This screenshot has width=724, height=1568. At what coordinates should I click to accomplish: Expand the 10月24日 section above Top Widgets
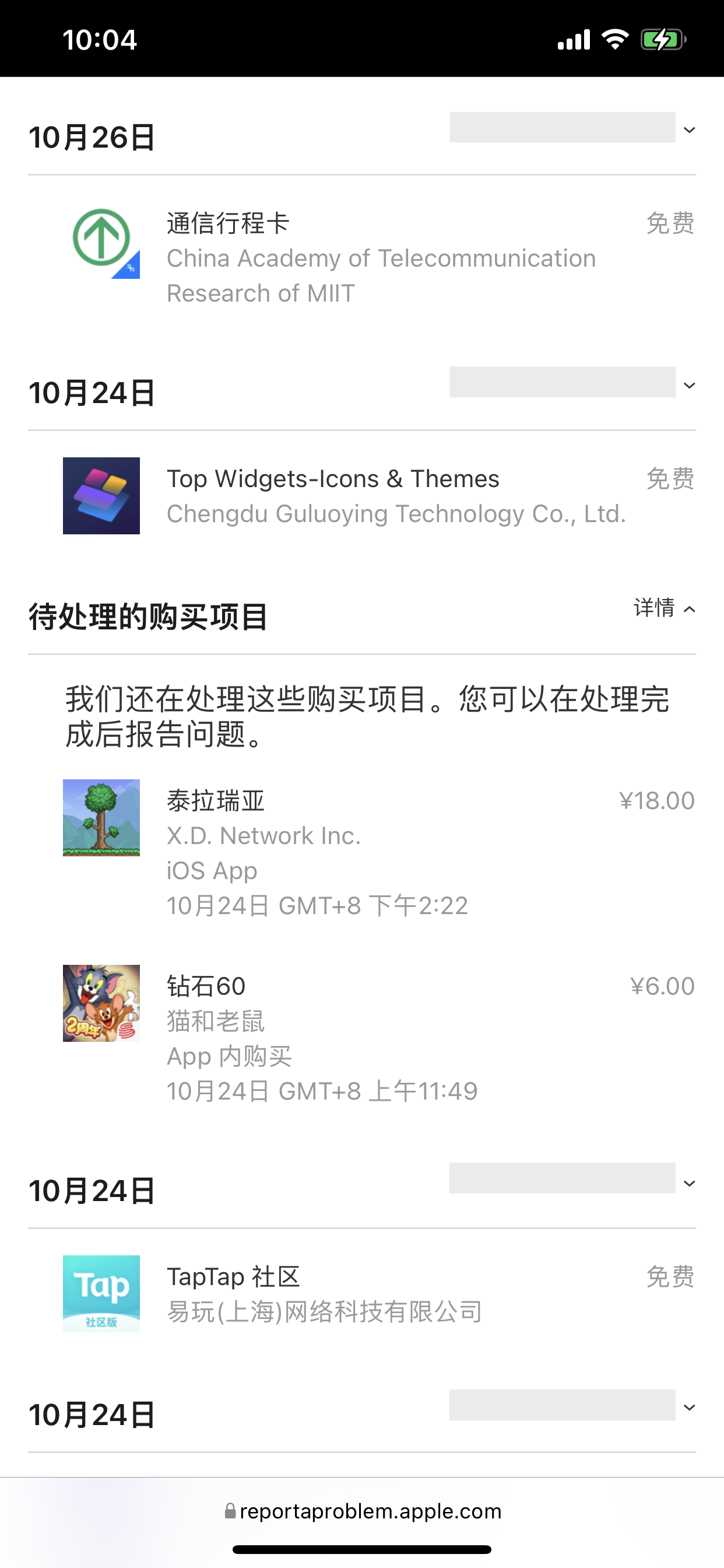[688, 386]
